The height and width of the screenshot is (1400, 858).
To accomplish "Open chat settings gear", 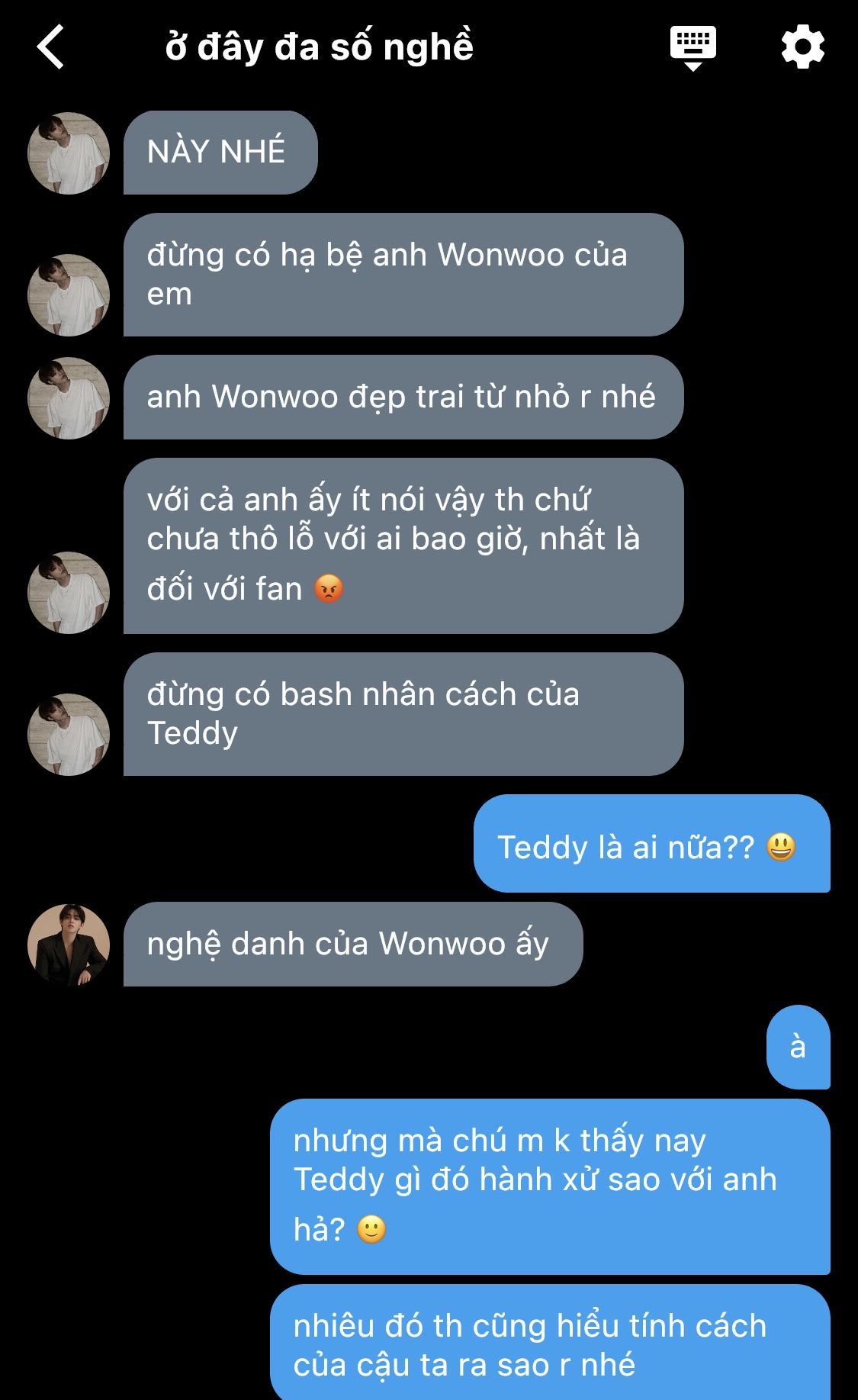I will click(x=803, y=47).
